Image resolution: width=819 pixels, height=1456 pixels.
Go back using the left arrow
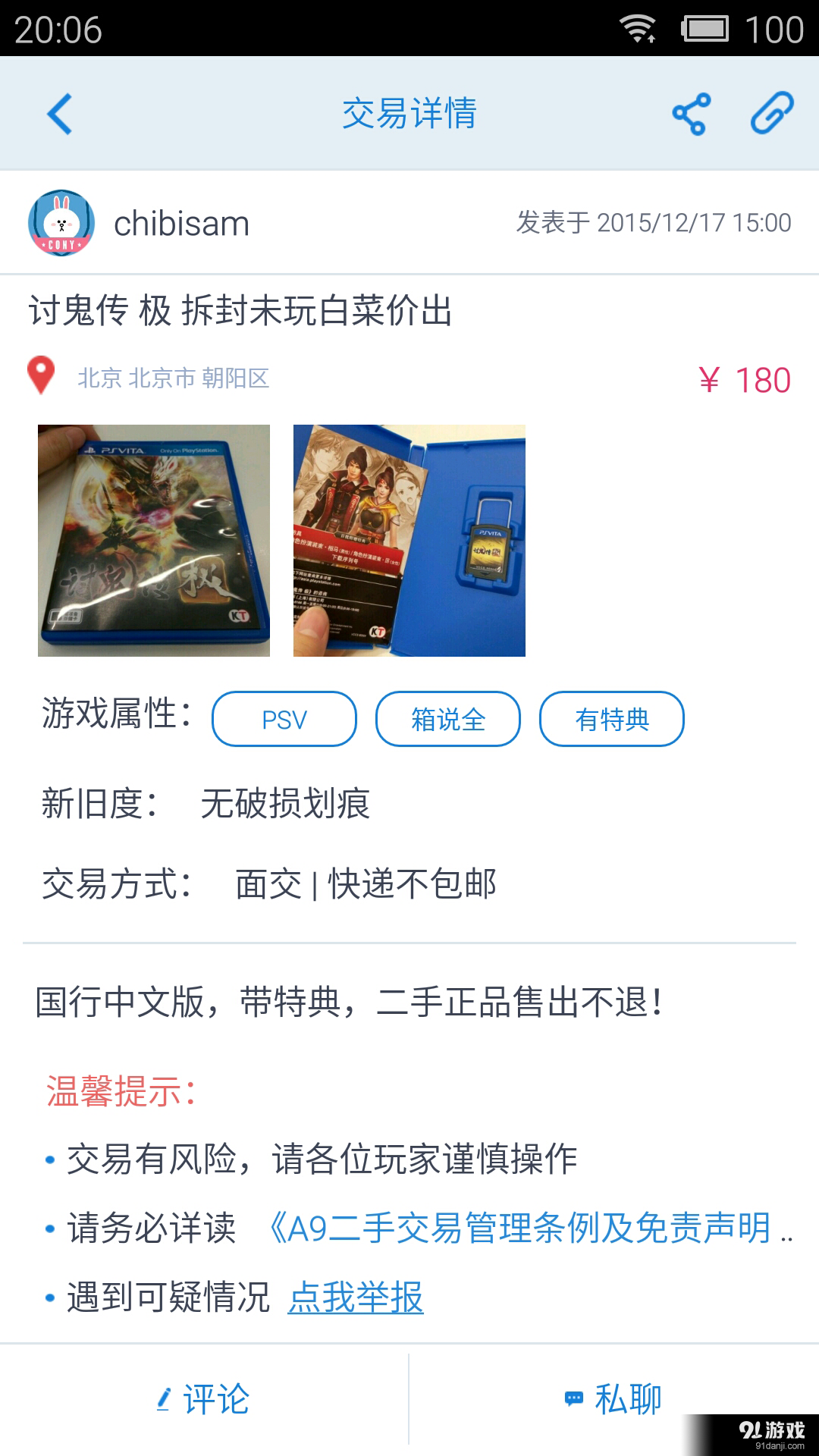pos(59,112)
